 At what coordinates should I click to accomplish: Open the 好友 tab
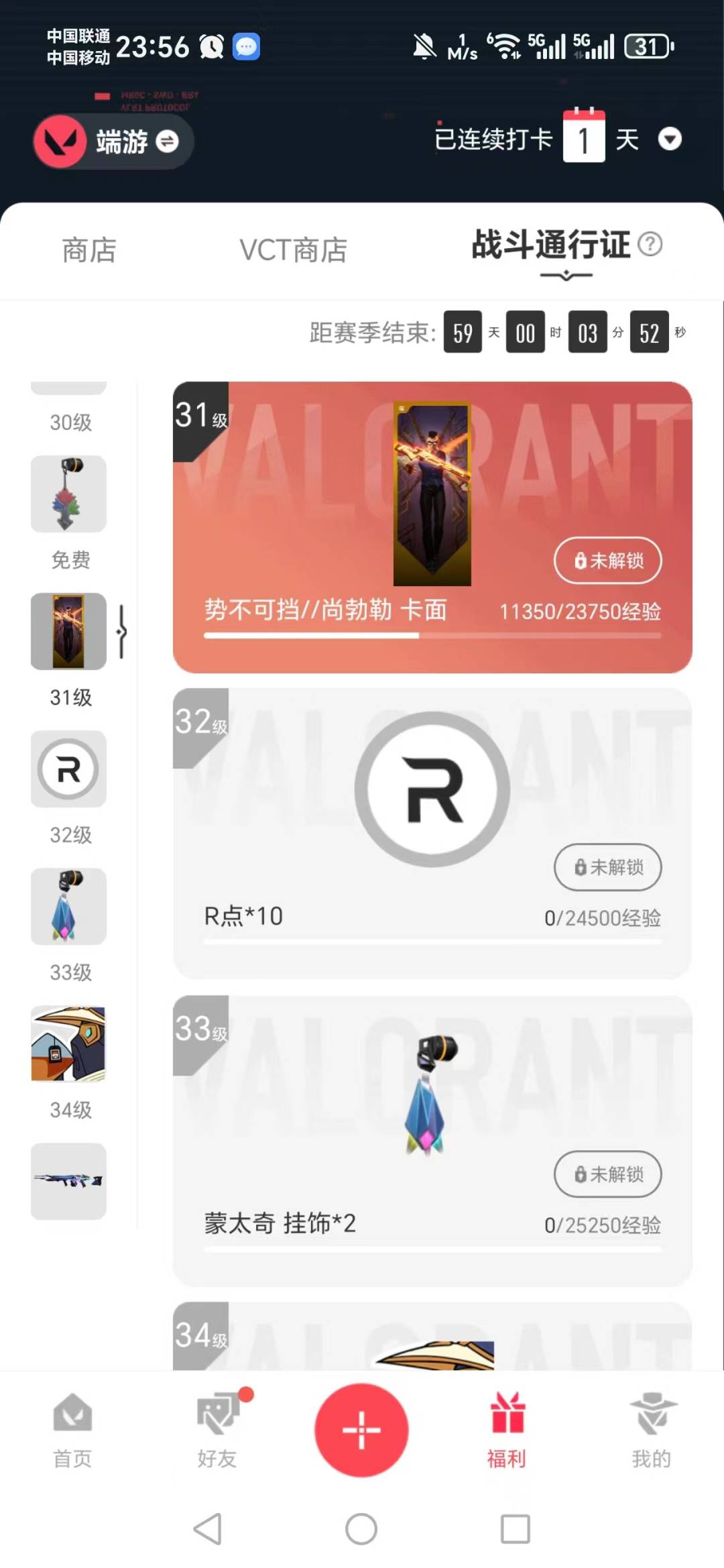[x=217, y=1429]
